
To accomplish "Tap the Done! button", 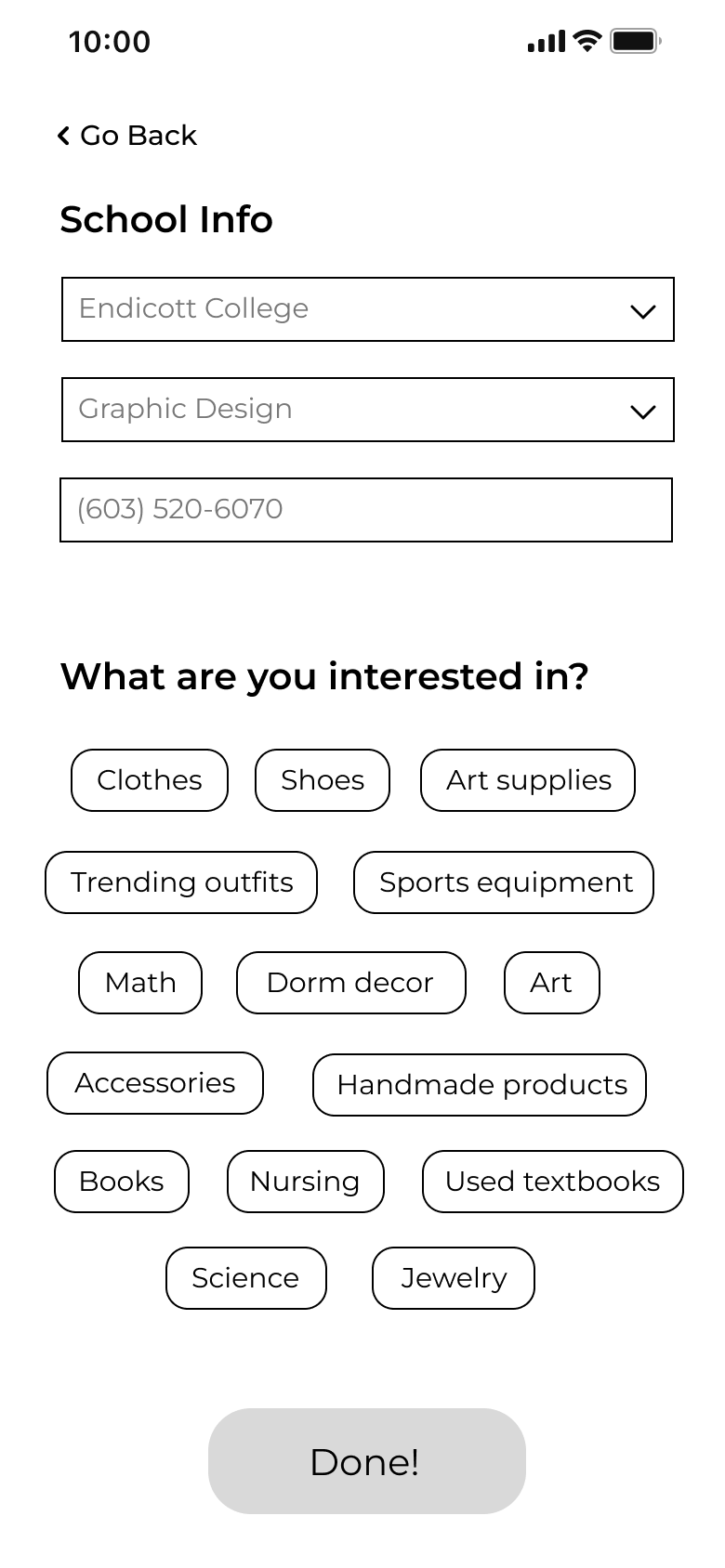I will [367, 1461].
